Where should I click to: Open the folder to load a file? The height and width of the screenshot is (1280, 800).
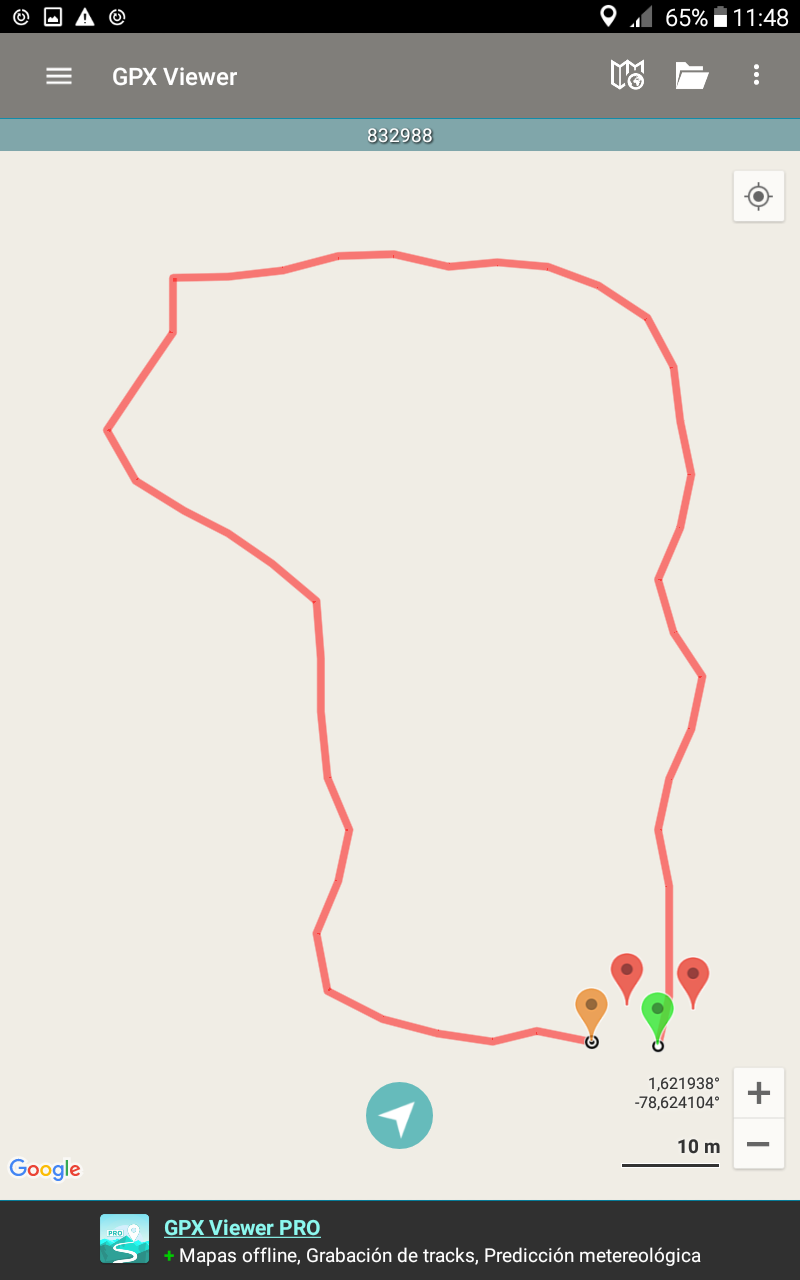691,76
